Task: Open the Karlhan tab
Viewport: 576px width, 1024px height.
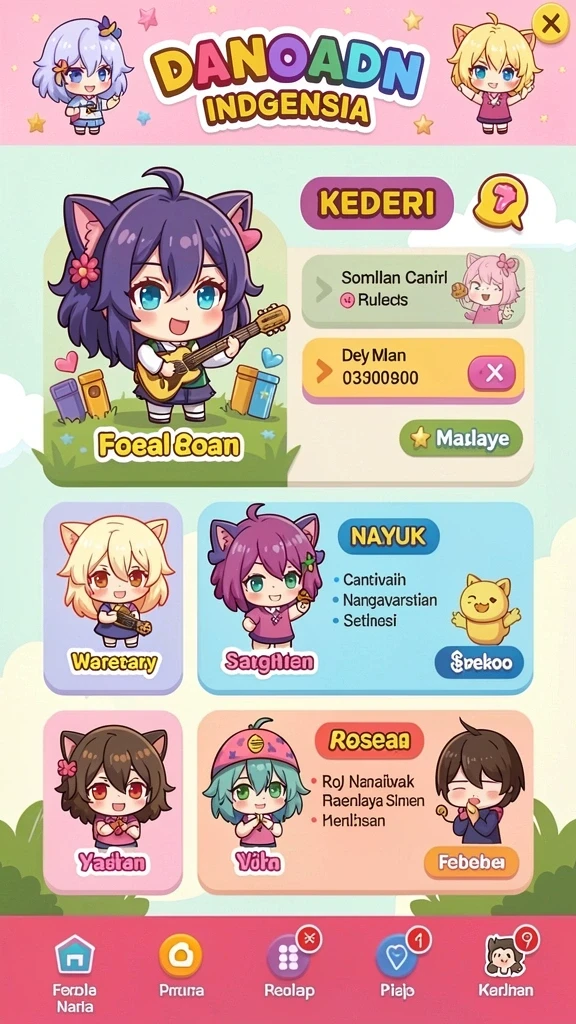Action: click(x=505, y=966)
